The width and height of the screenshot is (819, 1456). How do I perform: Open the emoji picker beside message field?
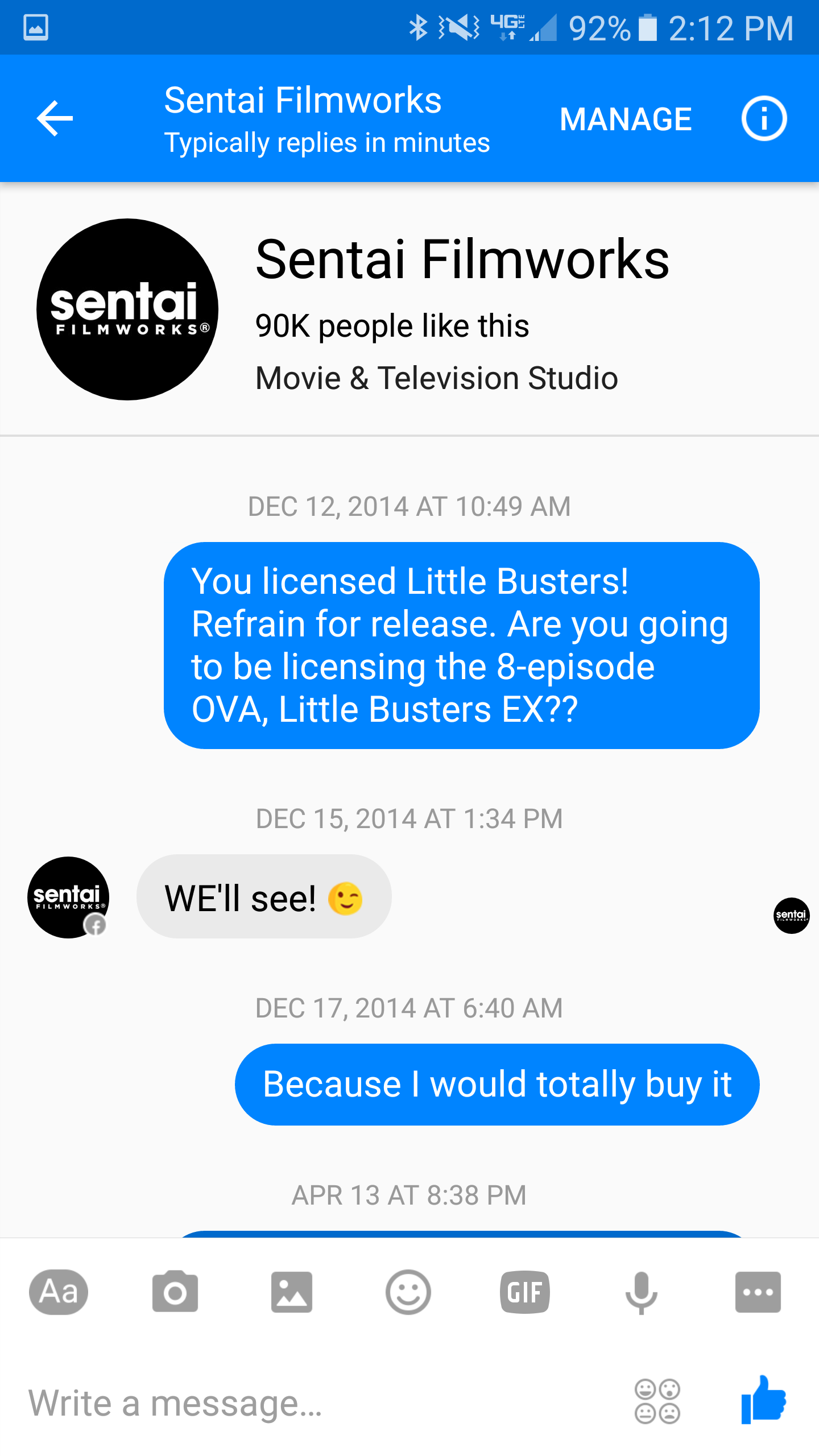coord(657,1401)
